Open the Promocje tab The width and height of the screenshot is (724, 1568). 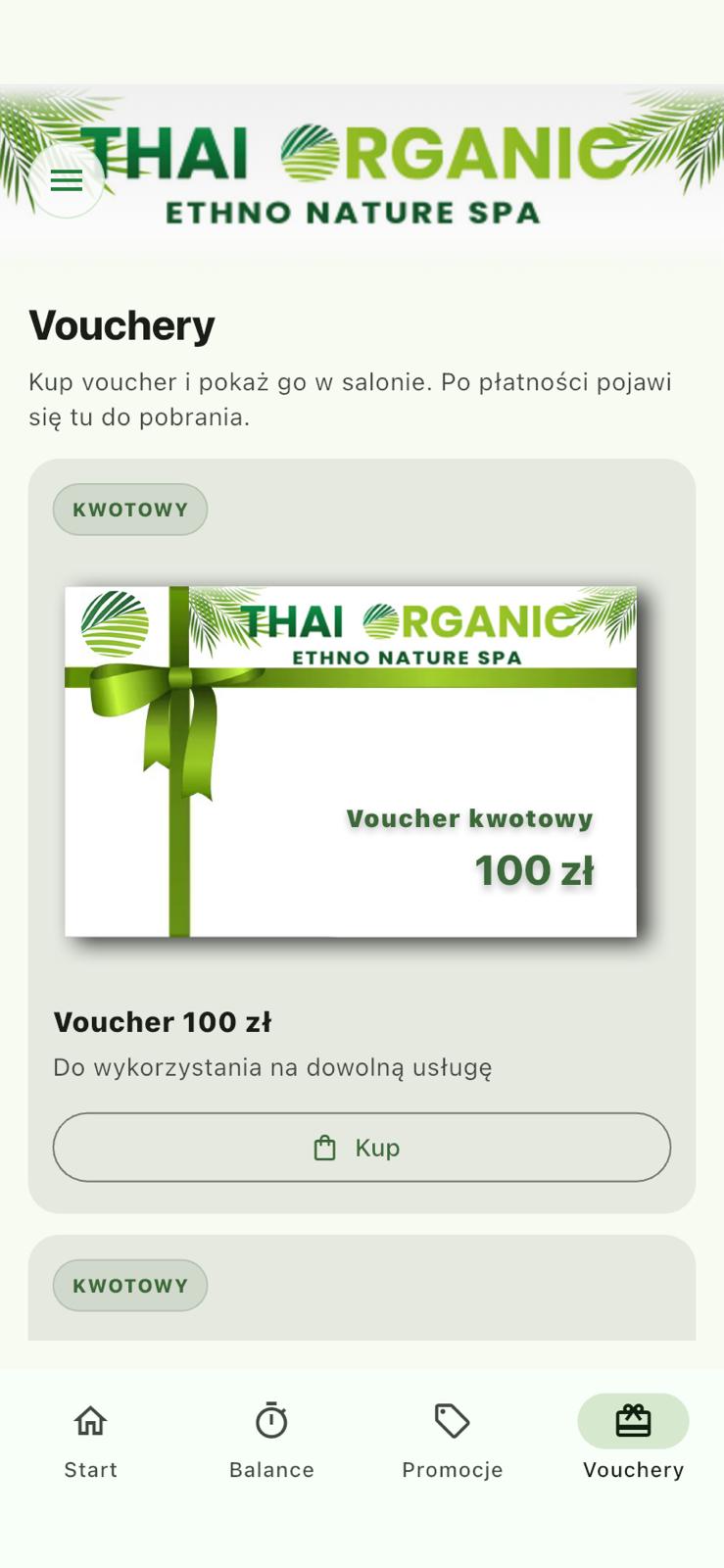pyautogui.click(x=452, y=1440)
